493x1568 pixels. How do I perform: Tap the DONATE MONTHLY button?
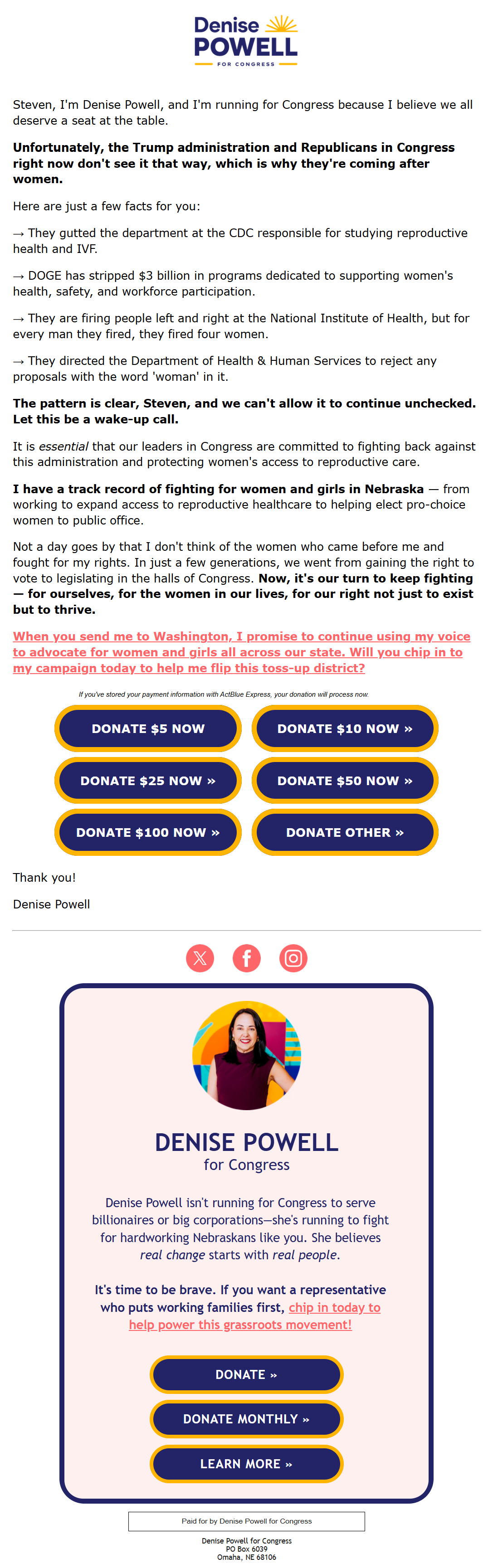click(x=246, y=1419)
